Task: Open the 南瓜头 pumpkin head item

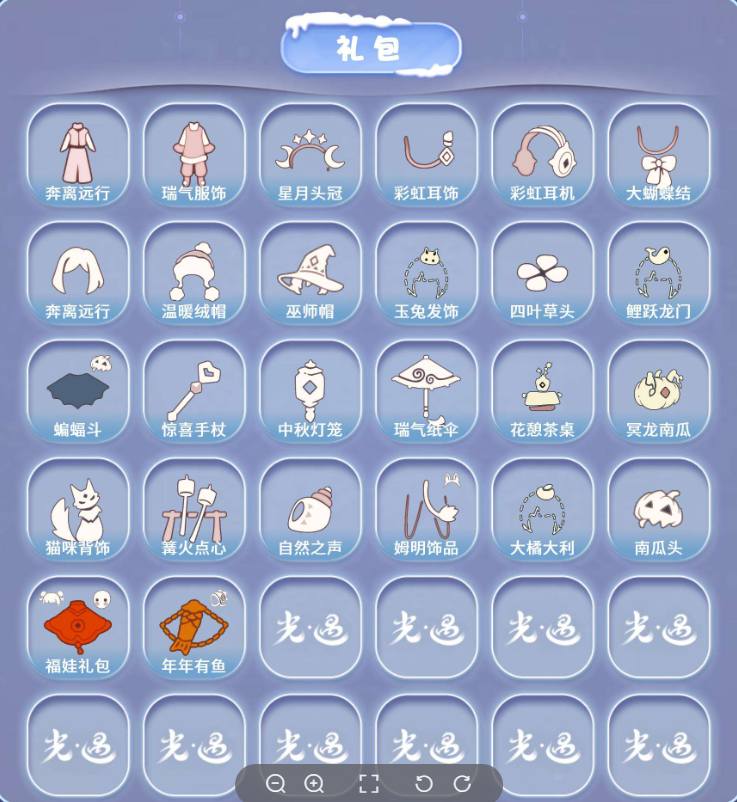Action: tap(659, 508)
